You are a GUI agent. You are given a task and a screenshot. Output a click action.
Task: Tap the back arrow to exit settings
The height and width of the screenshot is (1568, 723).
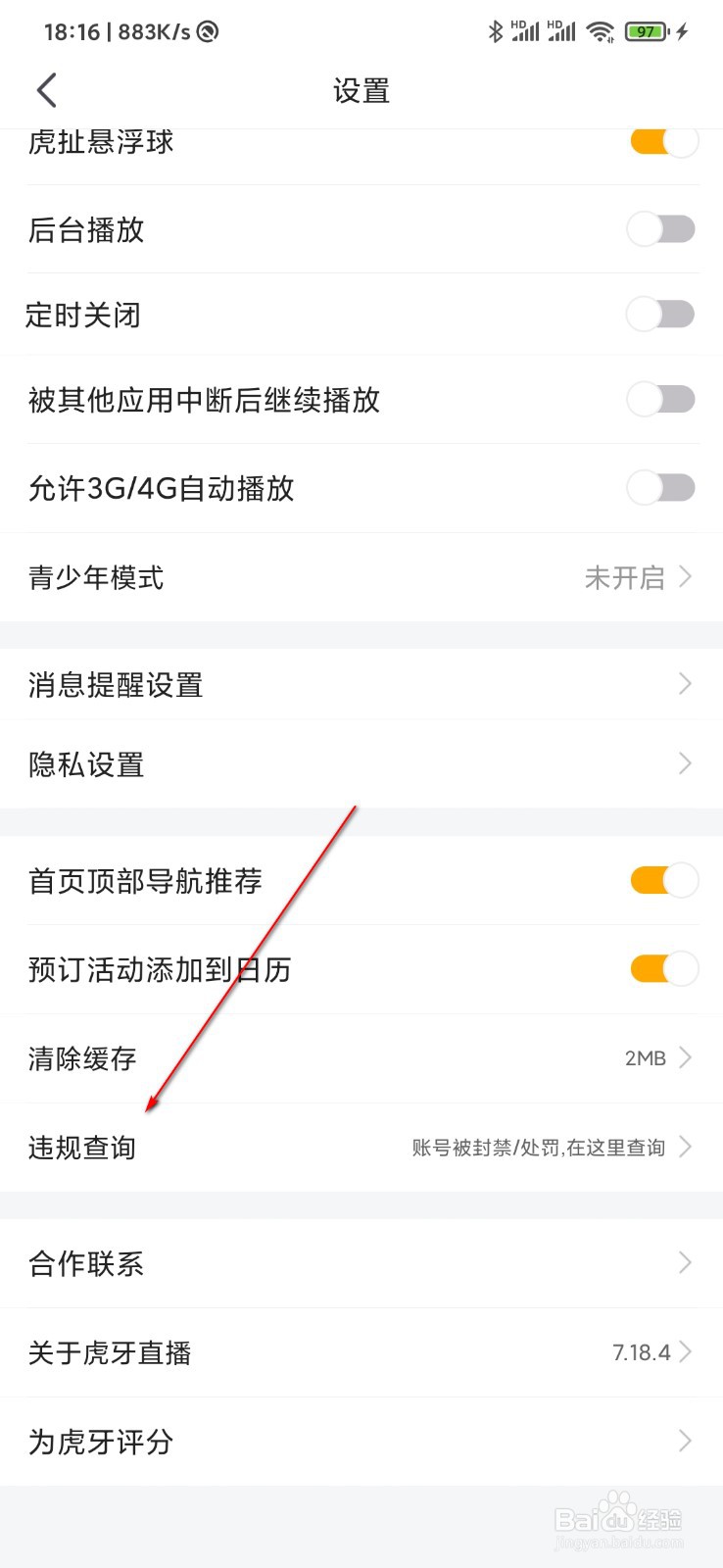tap(46, 89)
